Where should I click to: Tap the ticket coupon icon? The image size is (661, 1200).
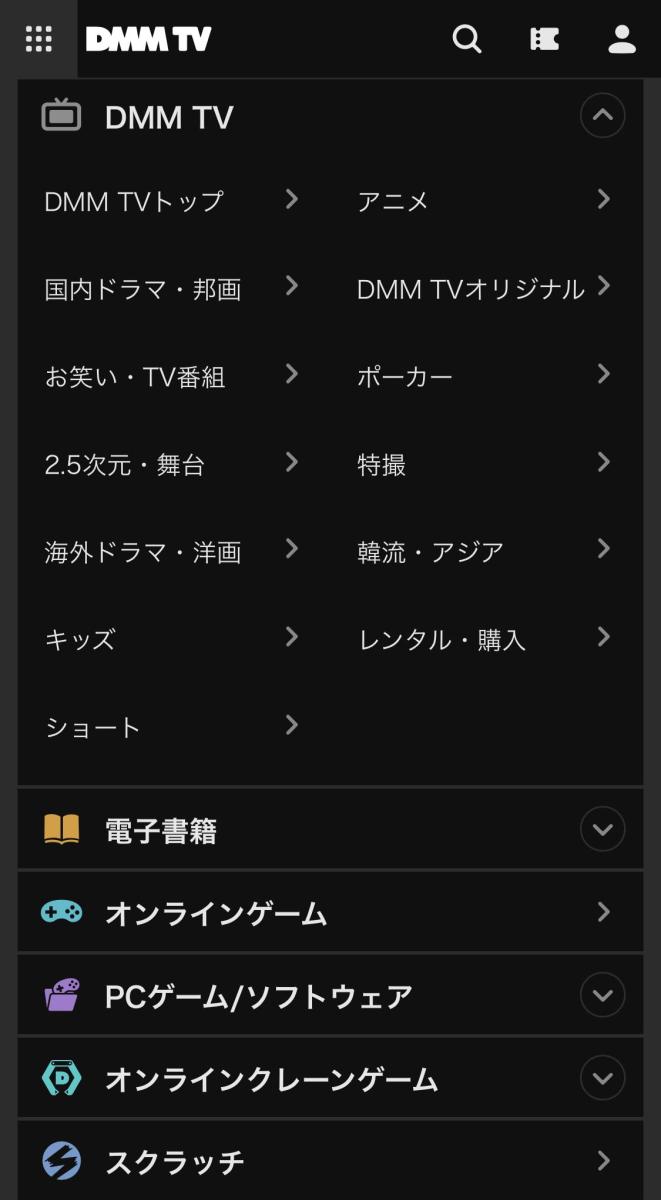pos(544,39)
